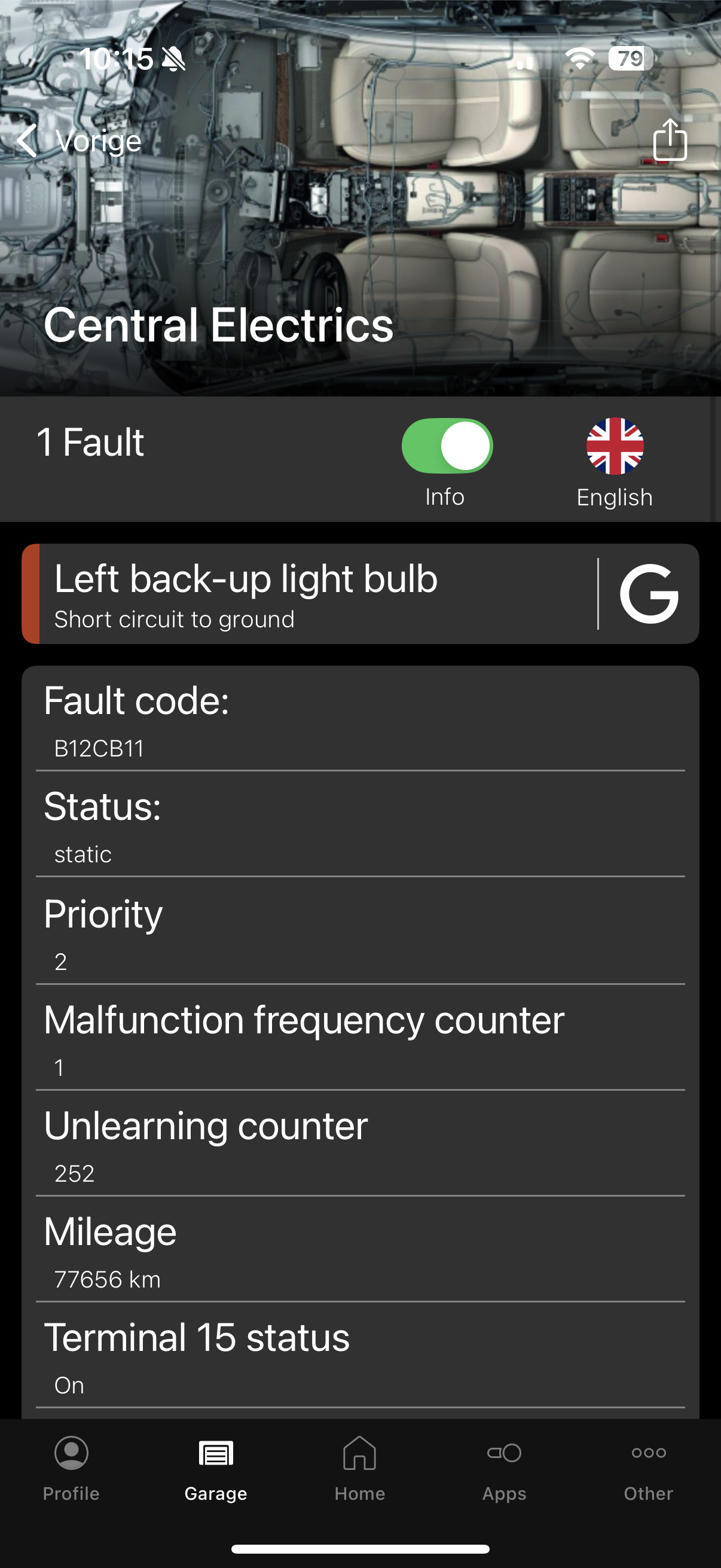Share this fault report

tap(670, 140)
